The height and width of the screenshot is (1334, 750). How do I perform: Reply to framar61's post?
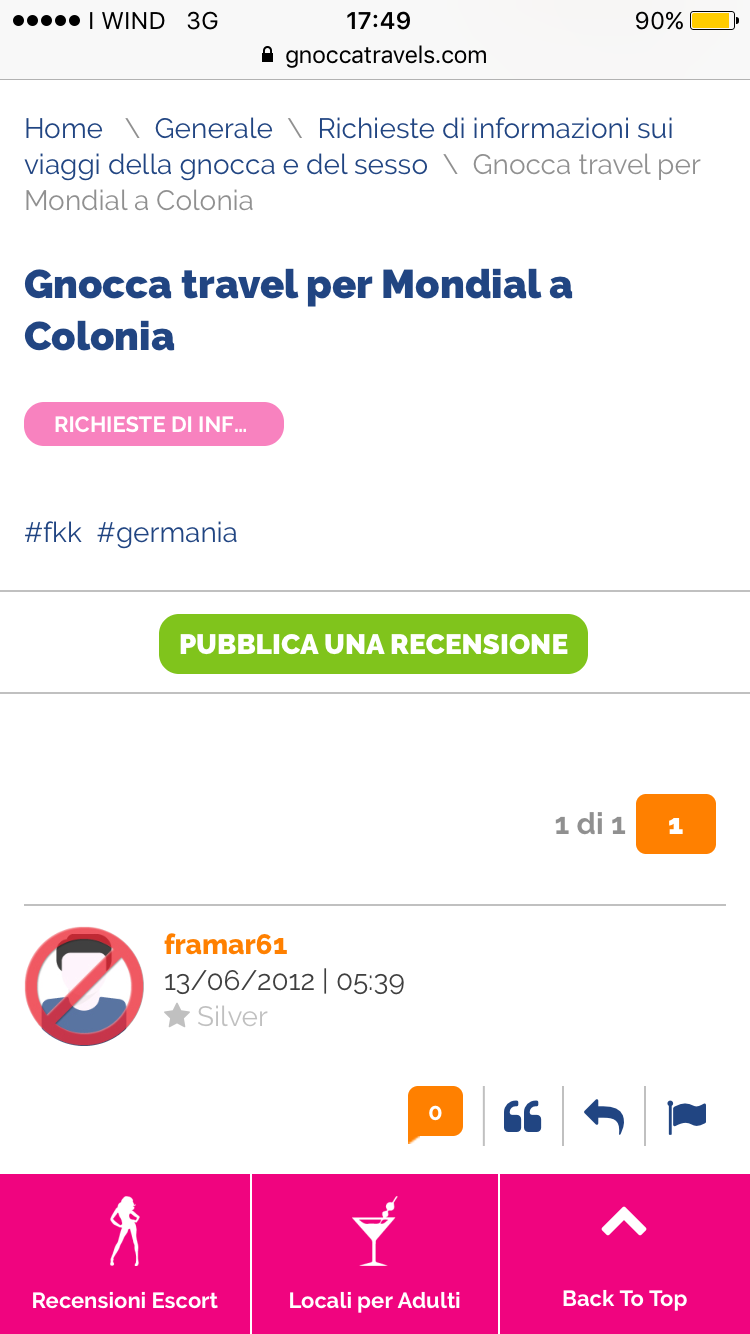[604, 1116]
